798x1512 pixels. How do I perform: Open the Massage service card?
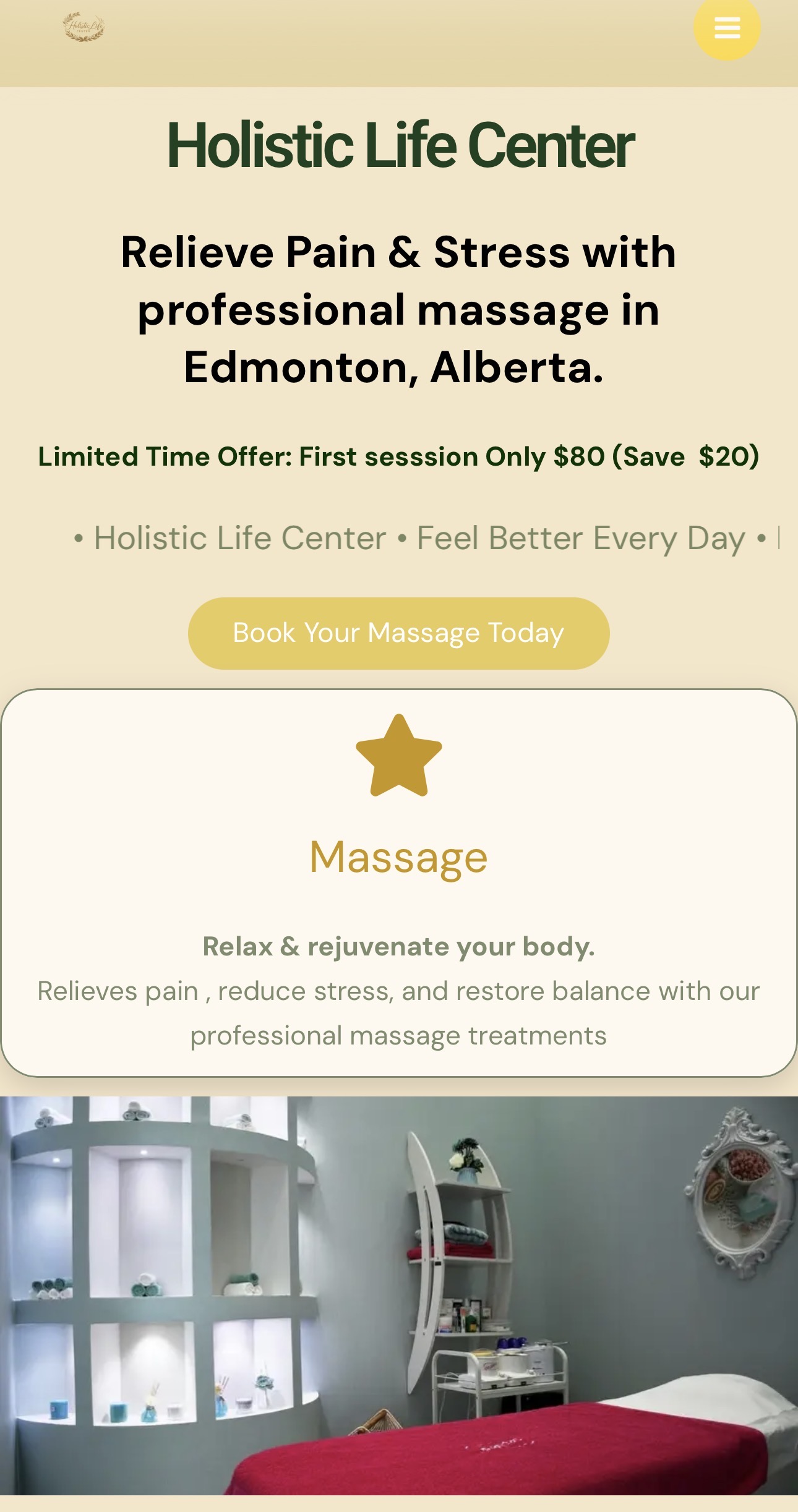point(398,882)
